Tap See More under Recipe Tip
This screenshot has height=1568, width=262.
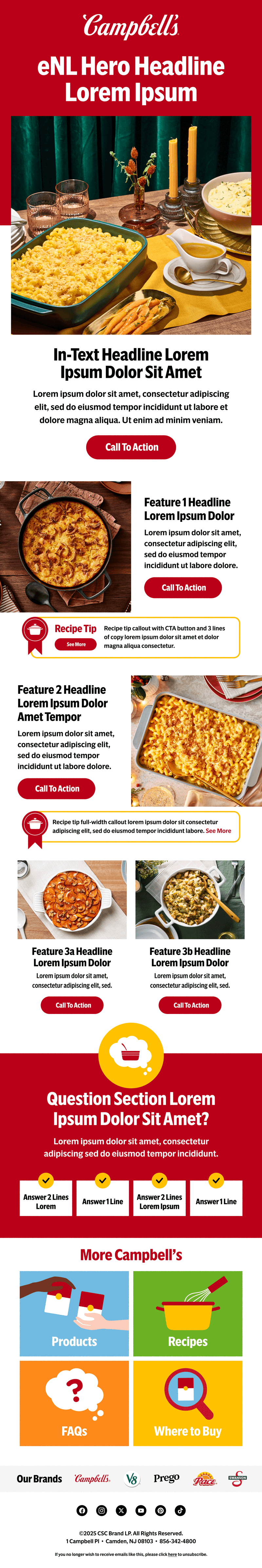tap(76, 644)
